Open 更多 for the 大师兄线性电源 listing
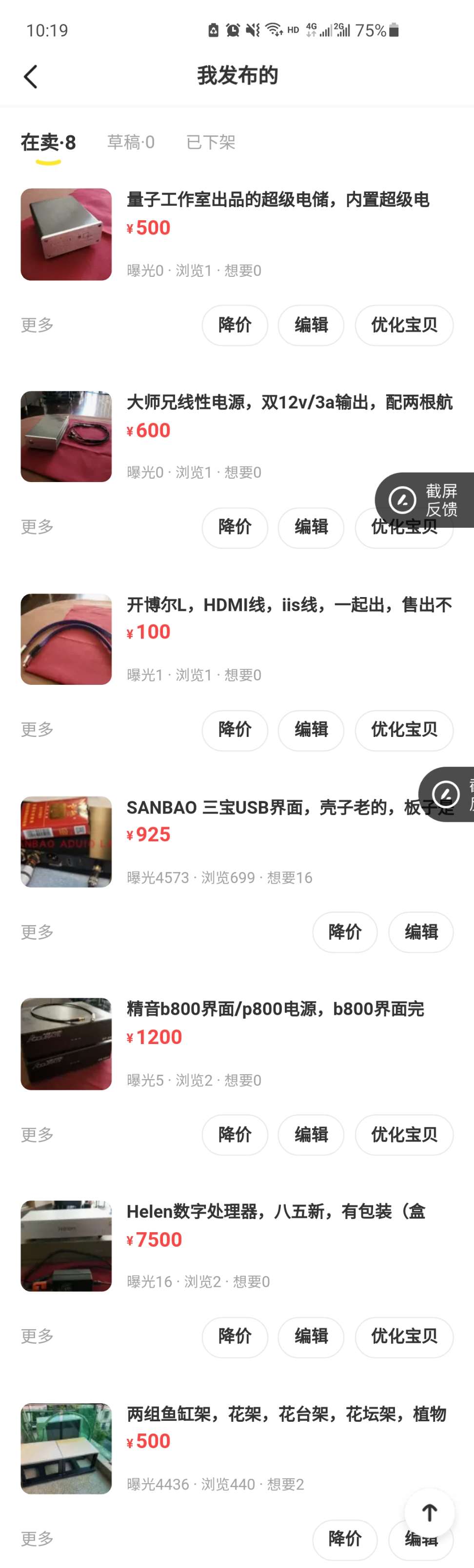474x1568 pixels. [x=37, y=526]
